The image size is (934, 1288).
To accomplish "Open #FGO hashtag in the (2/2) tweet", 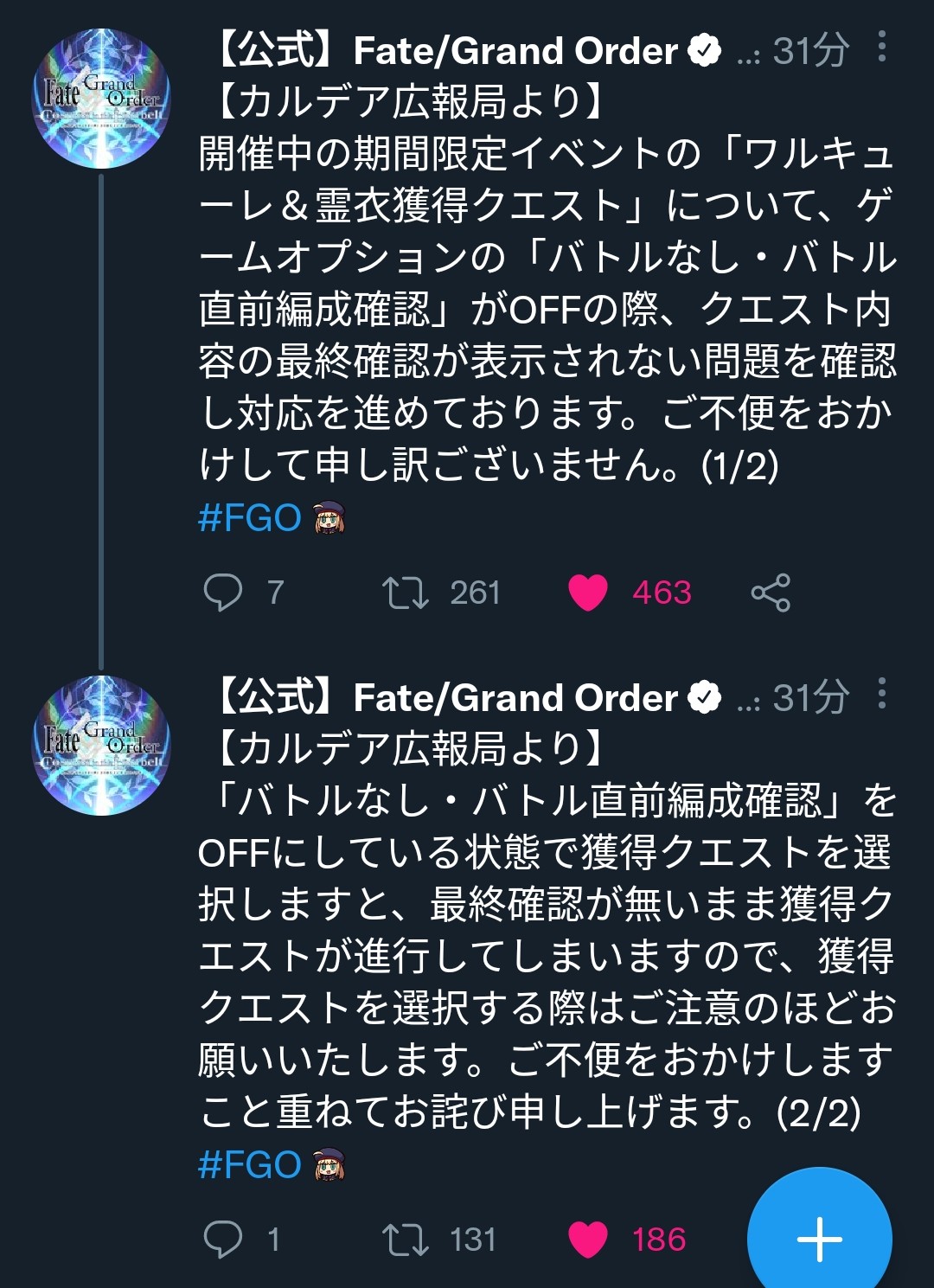I will pos(250,1164).
